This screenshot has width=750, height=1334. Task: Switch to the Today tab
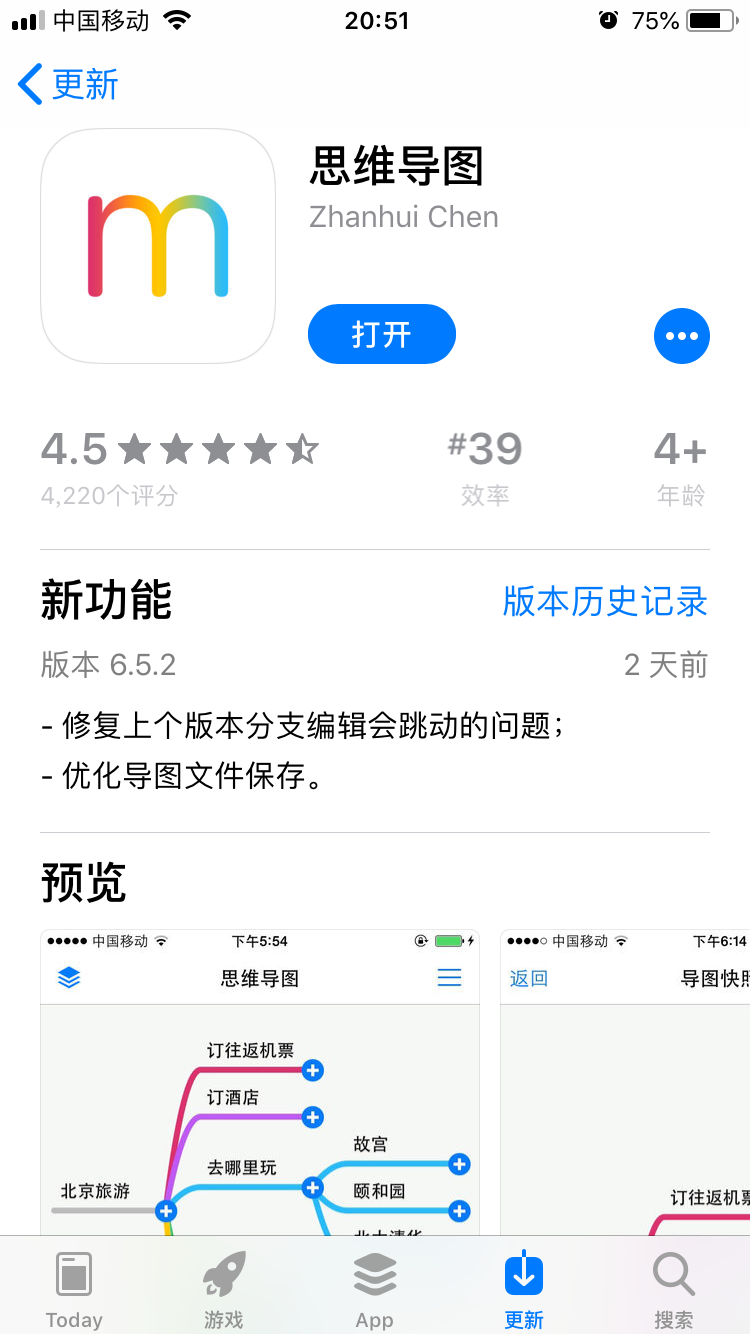click(x=74, y=1289)
